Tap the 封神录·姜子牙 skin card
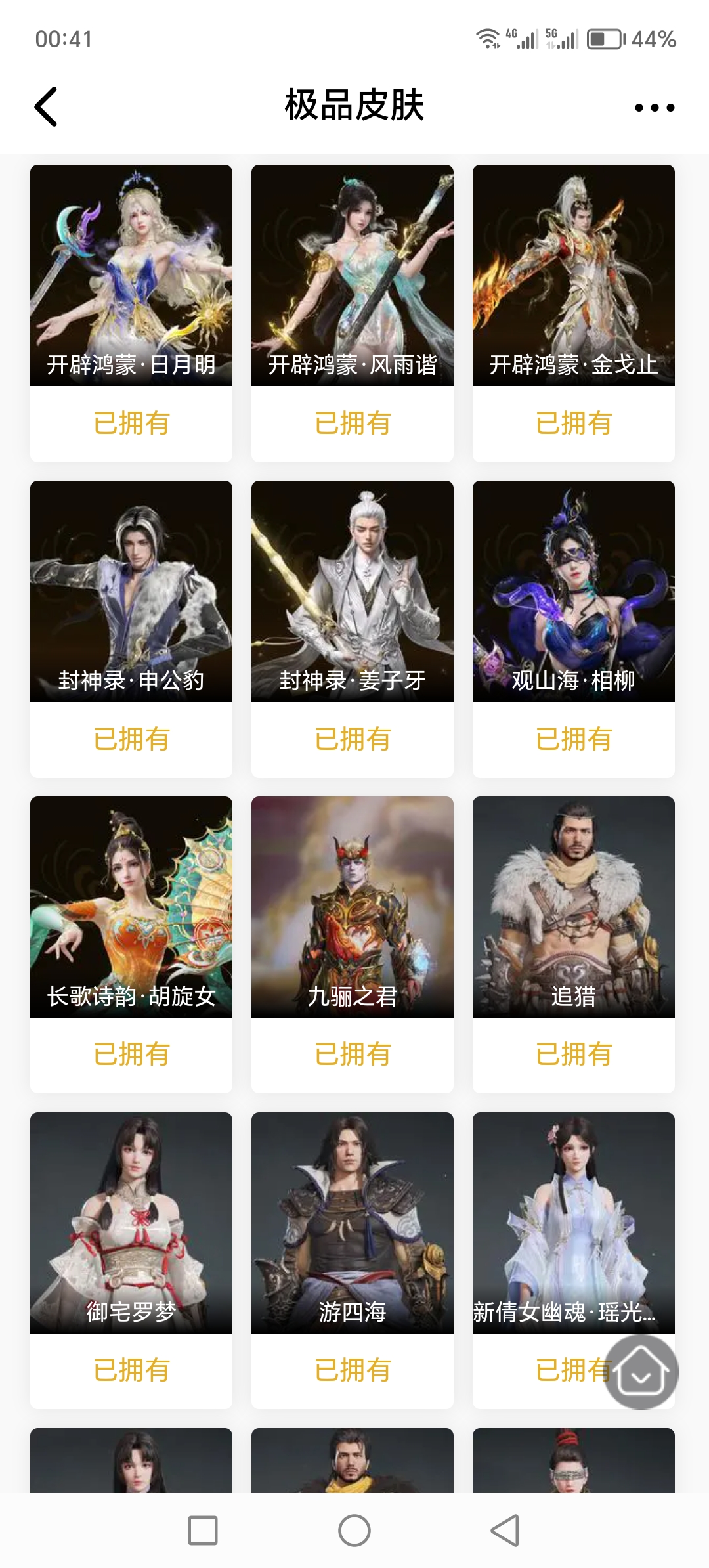This screenshot has height=1568, width=709. [353, 591]
